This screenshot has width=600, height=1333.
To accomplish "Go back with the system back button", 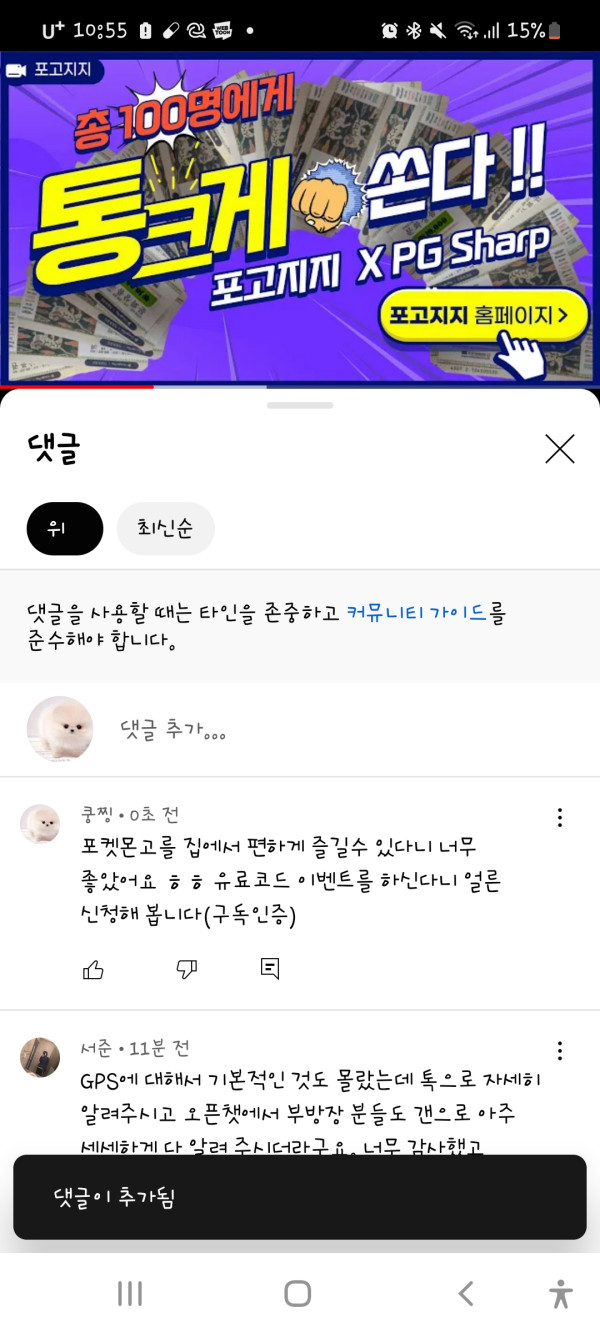I will point(465,1293).
